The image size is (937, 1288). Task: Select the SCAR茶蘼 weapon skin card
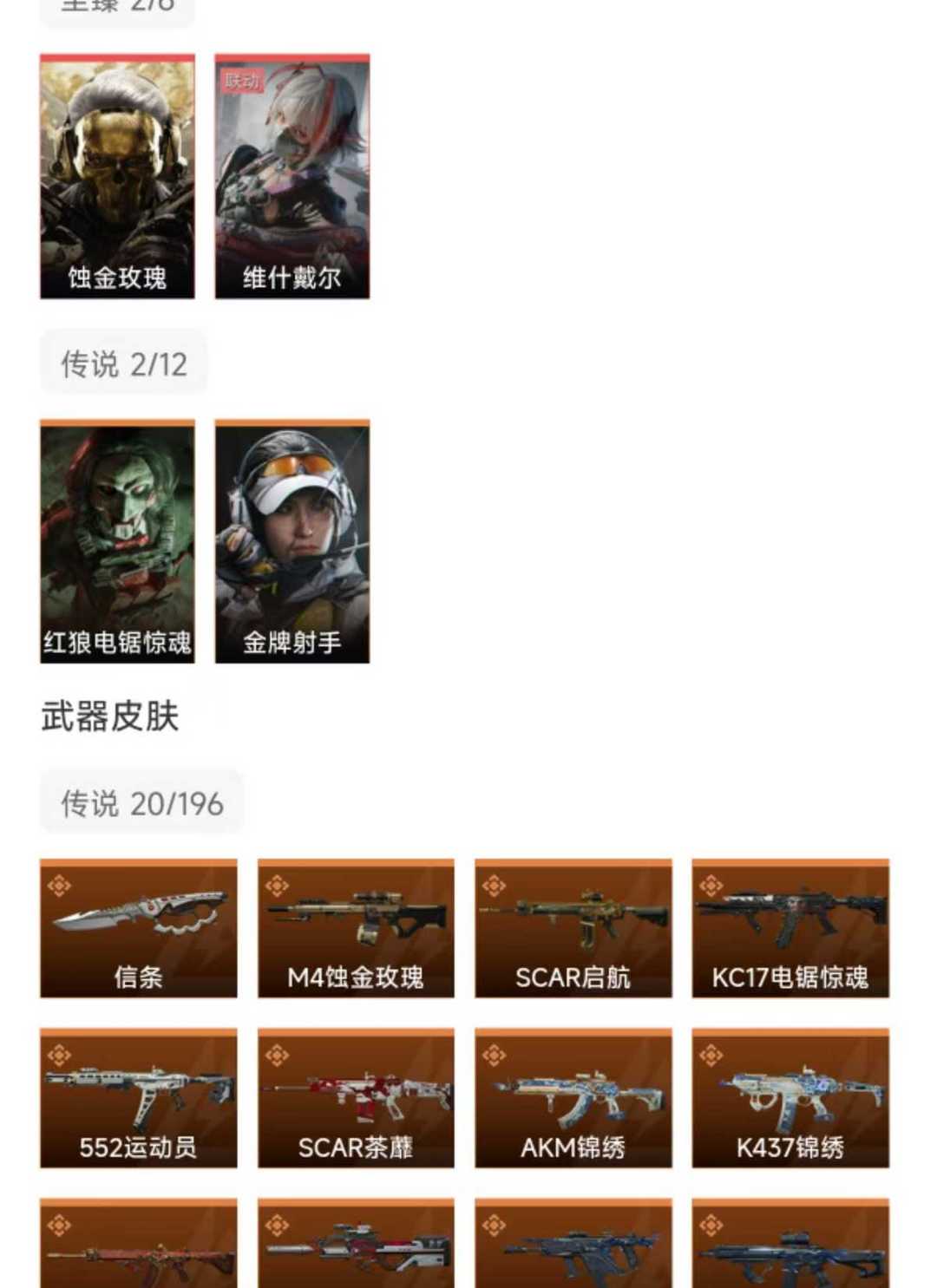click(356, 1097)
